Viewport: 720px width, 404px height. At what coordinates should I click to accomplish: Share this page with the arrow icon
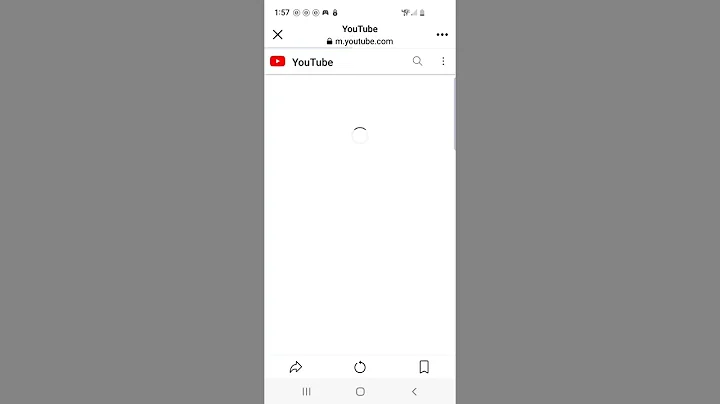296,367
